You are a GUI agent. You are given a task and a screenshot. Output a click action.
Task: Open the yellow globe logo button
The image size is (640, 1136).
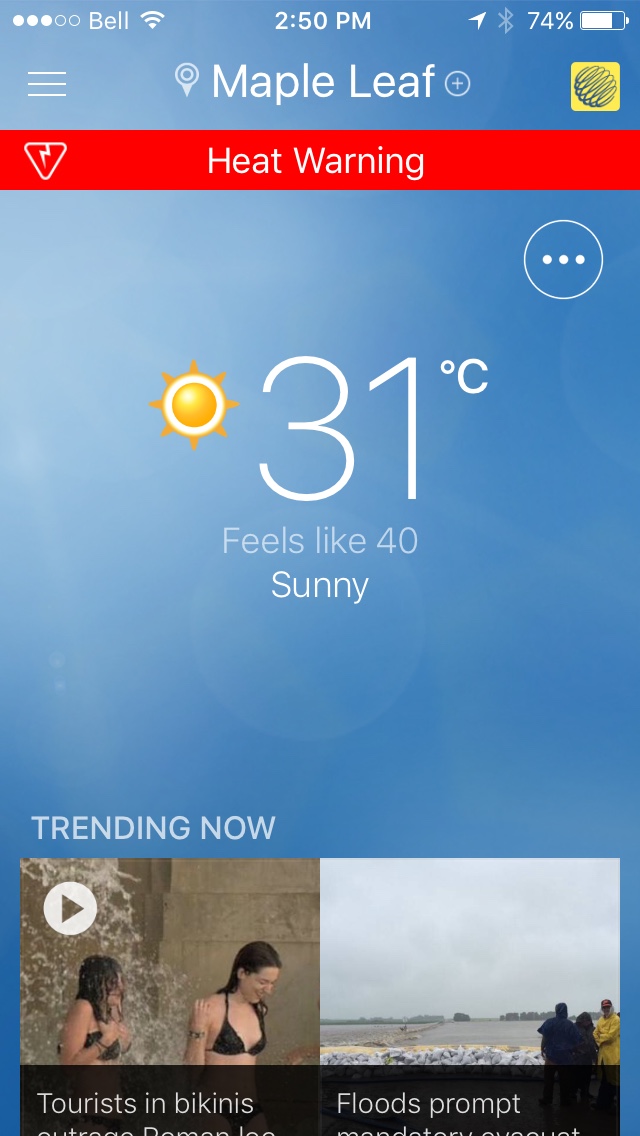595,85
